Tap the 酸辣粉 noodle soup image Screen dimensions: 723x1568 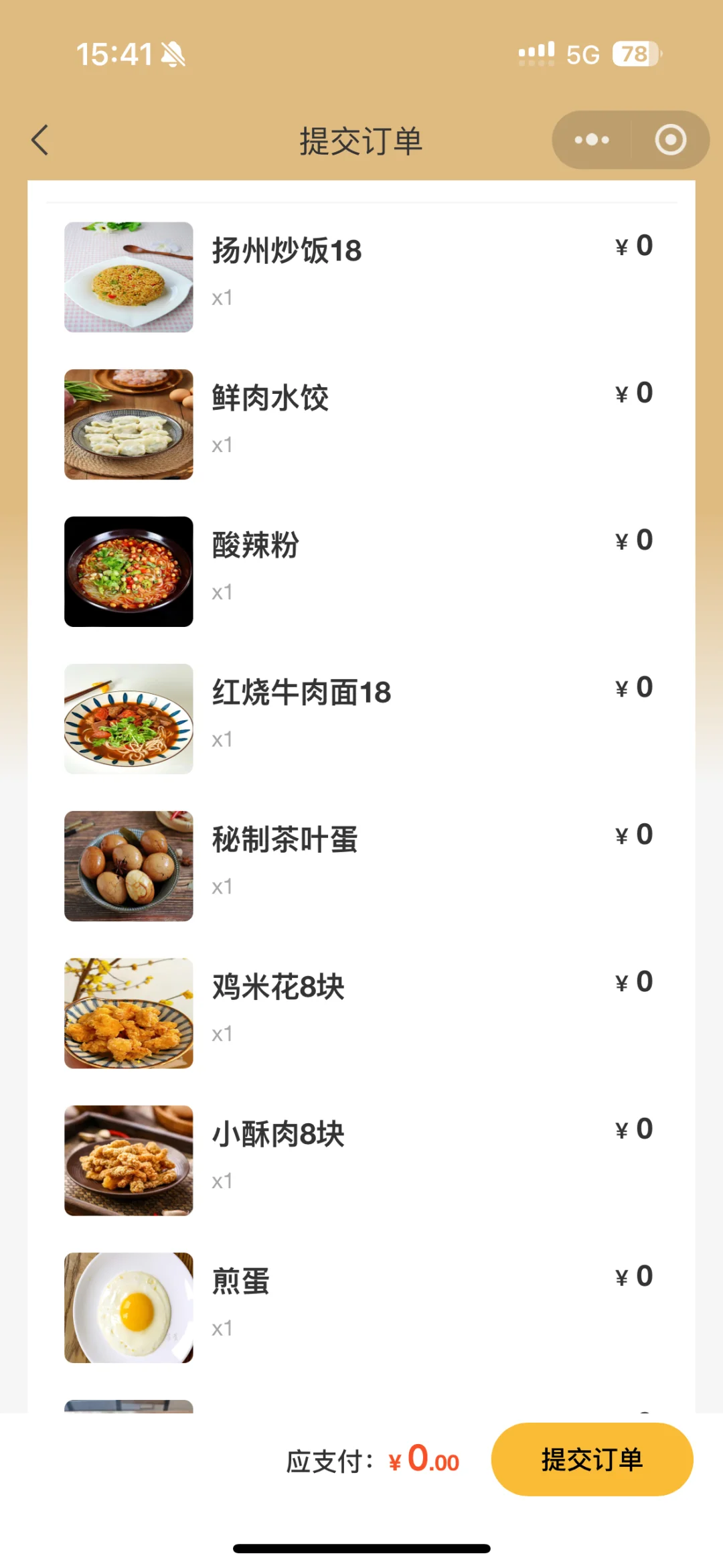(129, 571)
